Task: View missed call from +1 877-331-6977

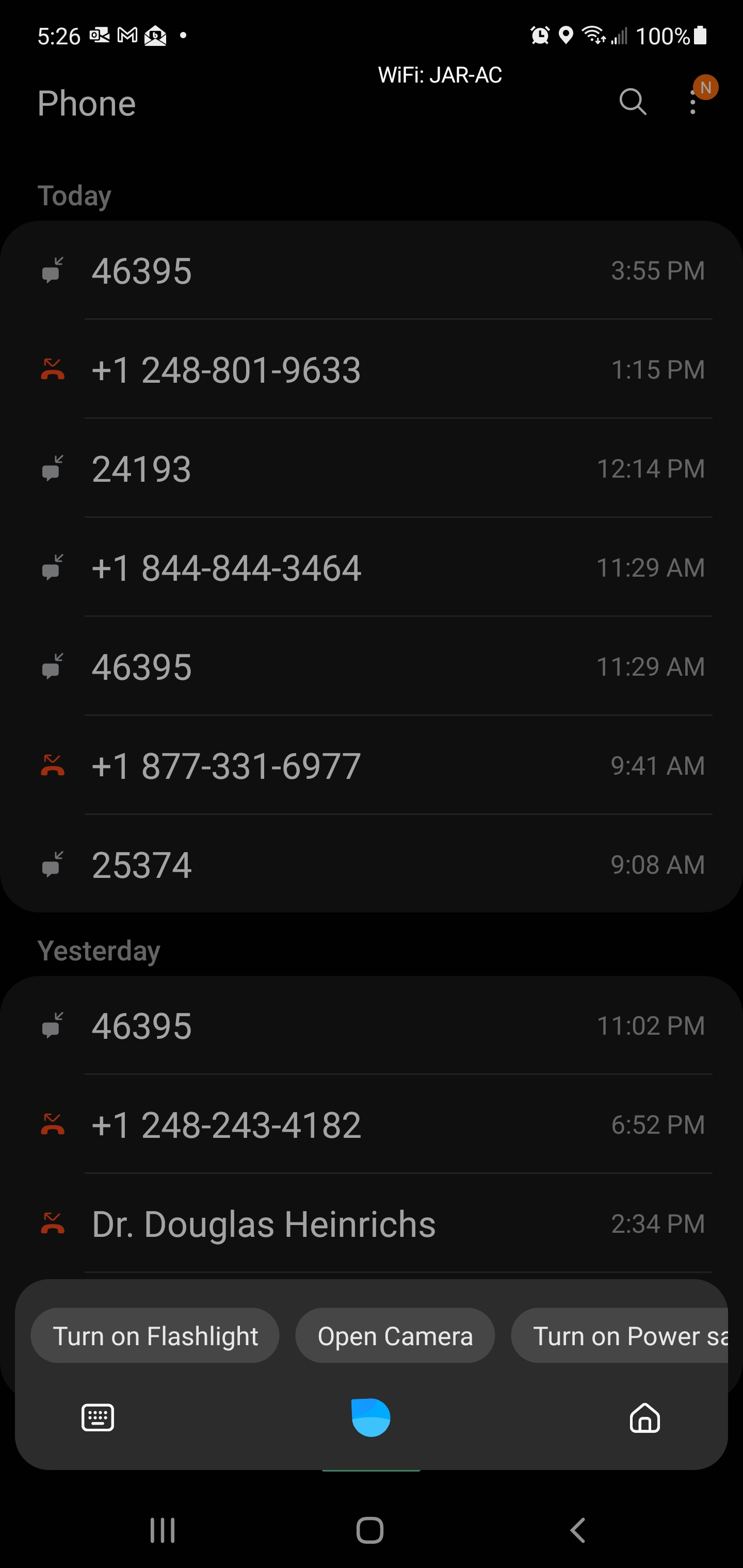Action: 372,766
